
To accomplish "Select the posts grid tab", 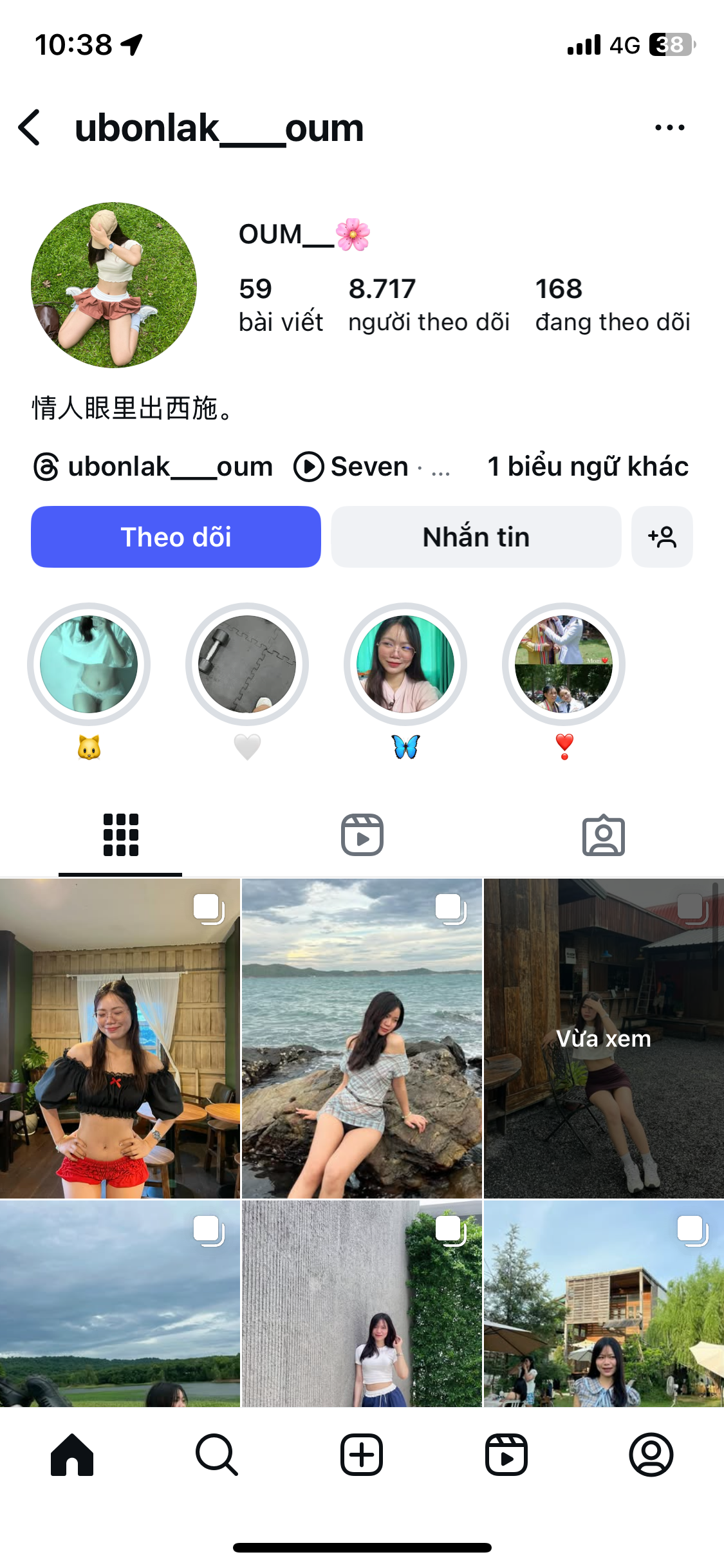I will (x=120, y=835).
